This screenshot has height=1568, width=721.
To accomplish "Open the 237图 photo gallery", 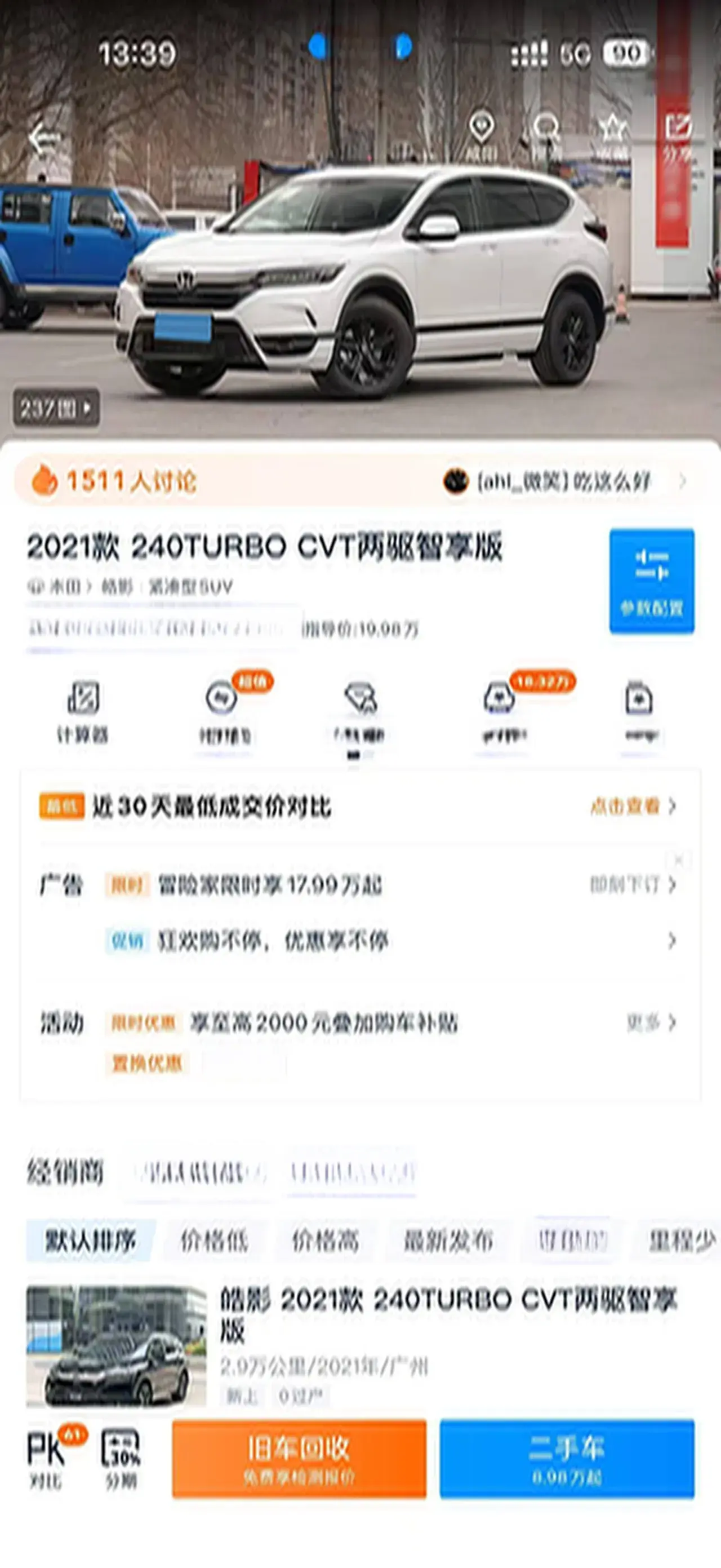I will (x=56, y=408).
